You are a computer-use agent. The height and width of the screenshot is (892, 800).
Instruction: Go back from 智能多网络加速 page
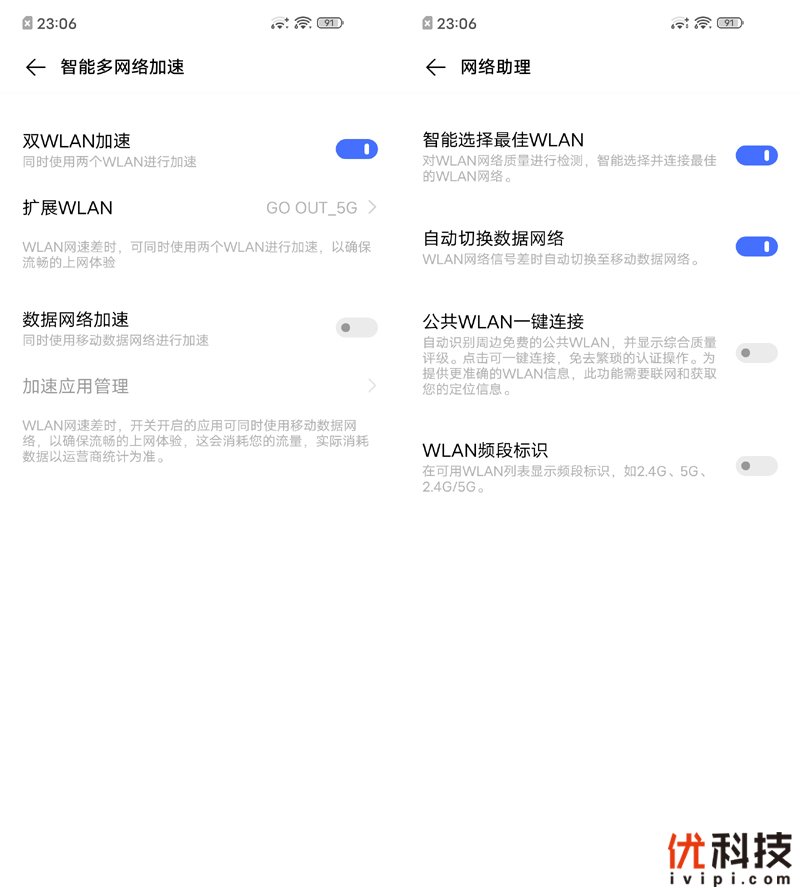click(36, 67)
